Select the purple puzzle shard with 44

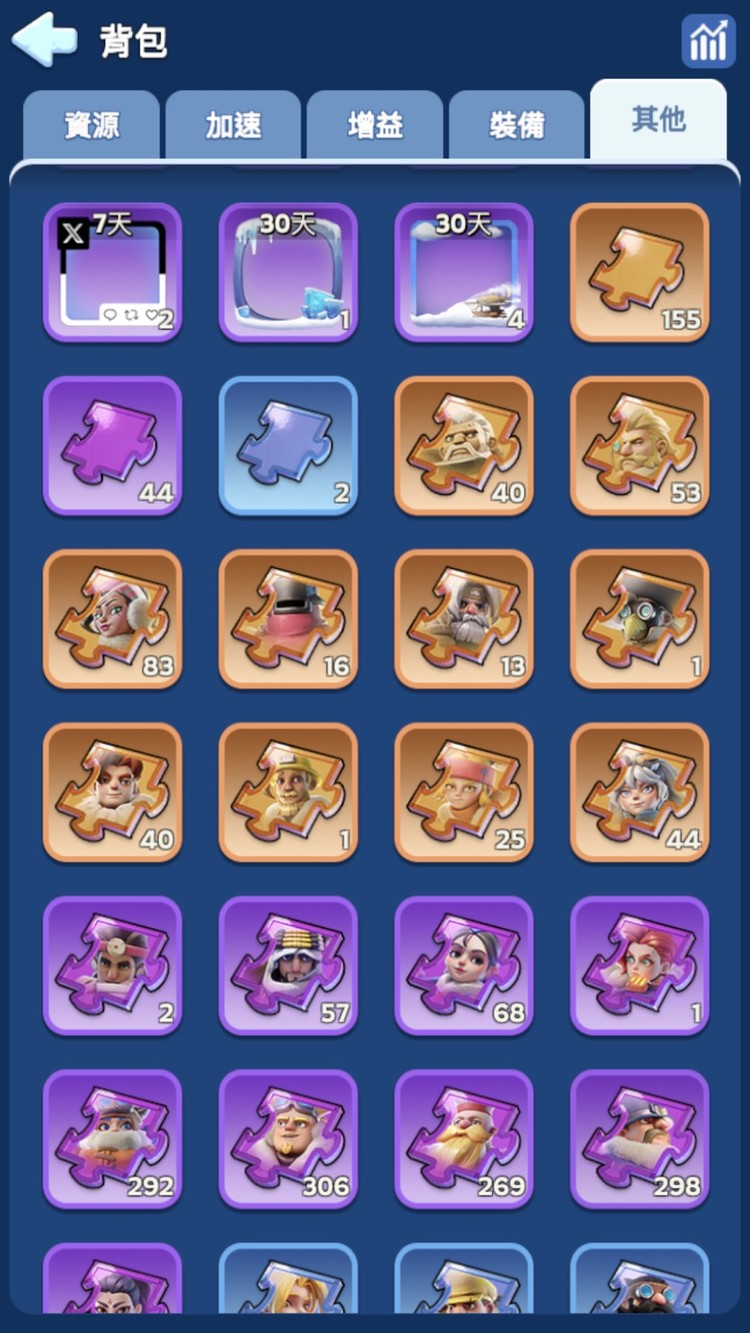[112, 445]
